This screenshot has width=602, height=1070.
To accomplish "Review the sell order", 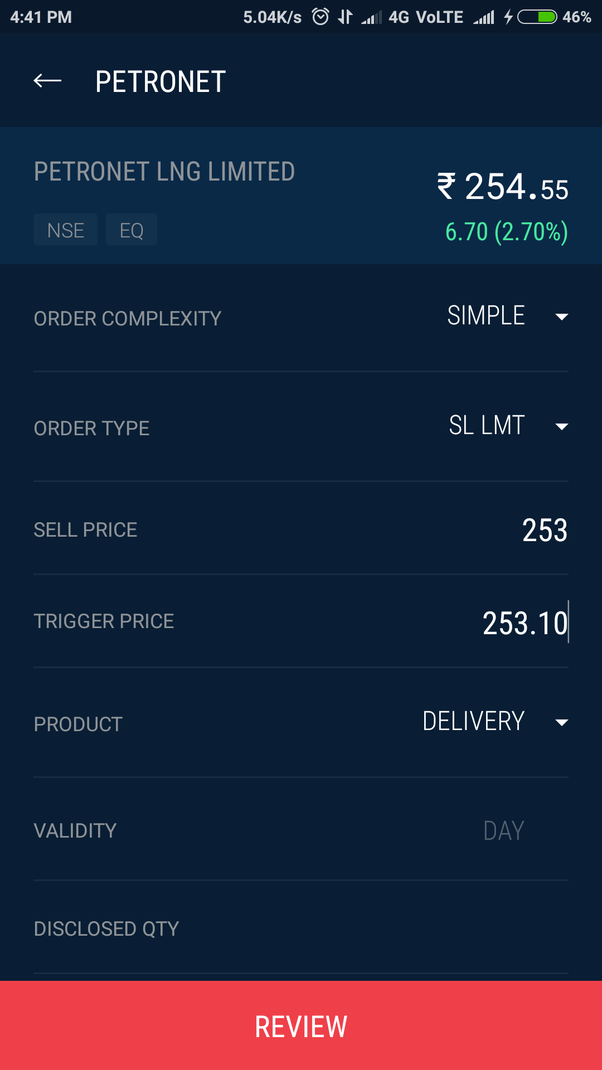I will 301,1026.
